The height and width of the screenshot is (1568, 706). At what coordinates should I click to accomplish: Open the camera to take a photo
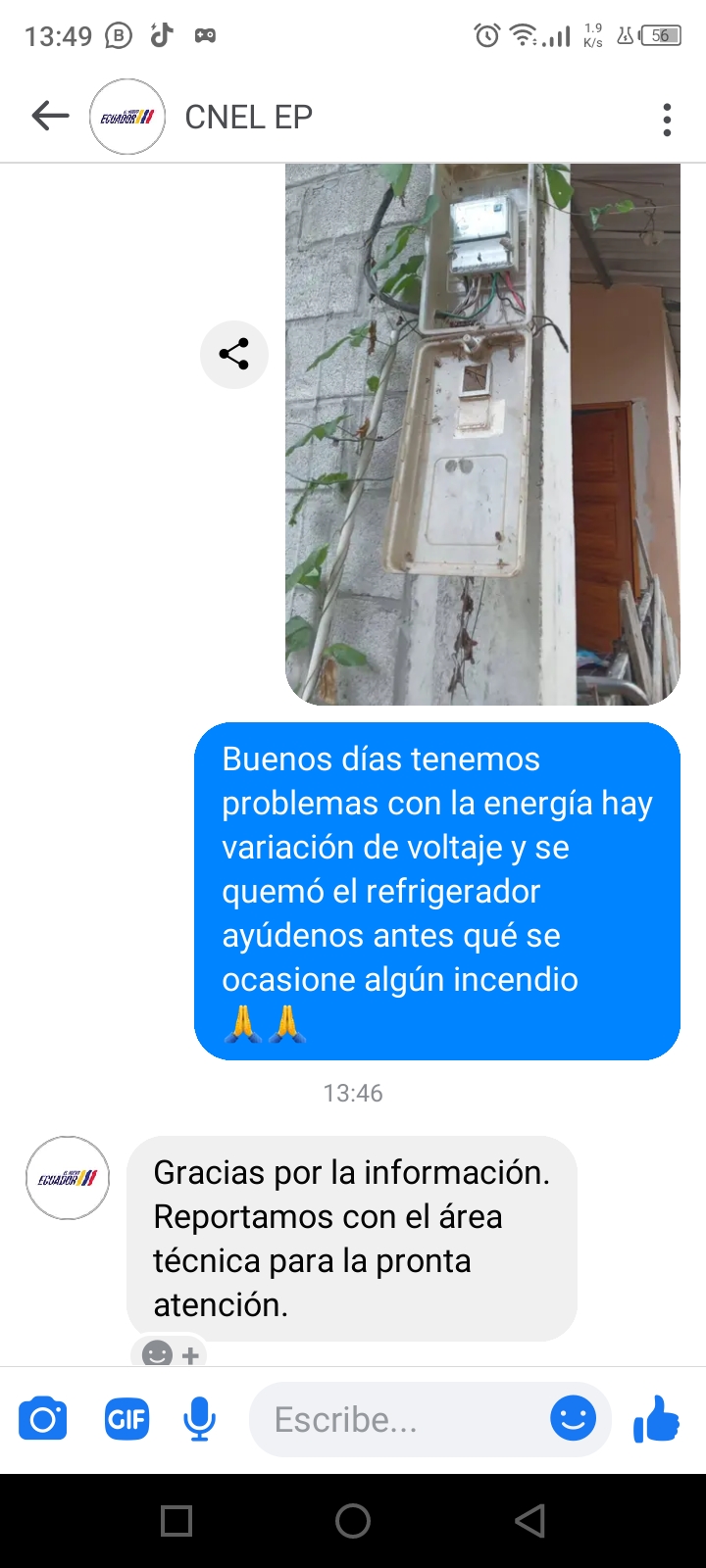[43, 1419]
